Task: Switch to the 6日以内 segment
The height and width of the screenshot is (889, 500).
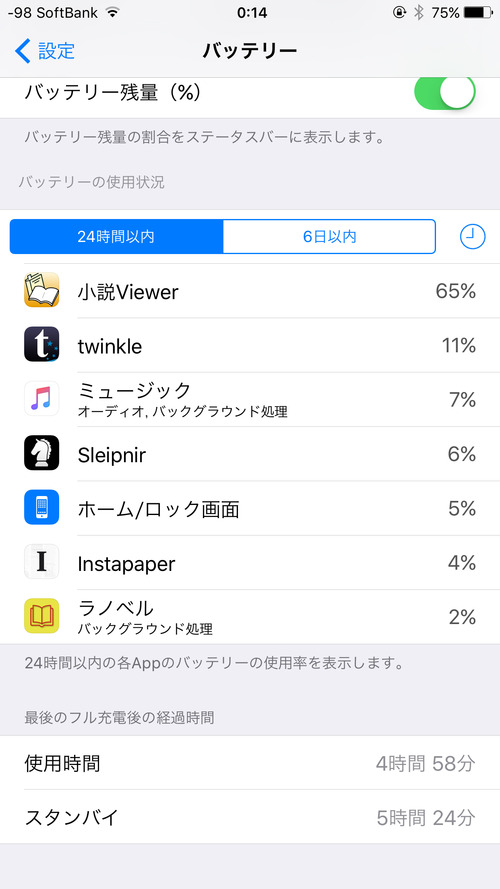Action: coord(329,236)
